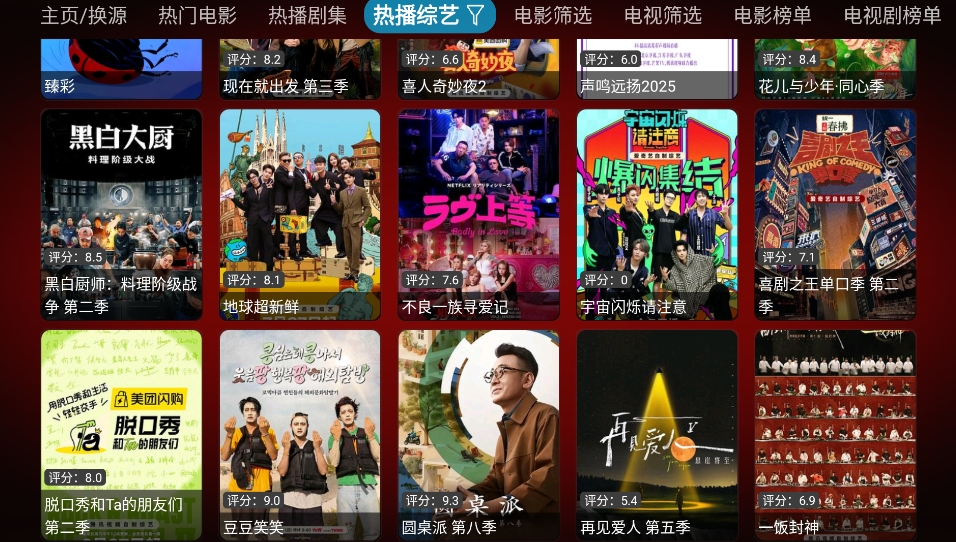This screenshot has height=542, width=956.
Task: Switch to the 主页/换源 tab
Action: [x=83, y=15]
